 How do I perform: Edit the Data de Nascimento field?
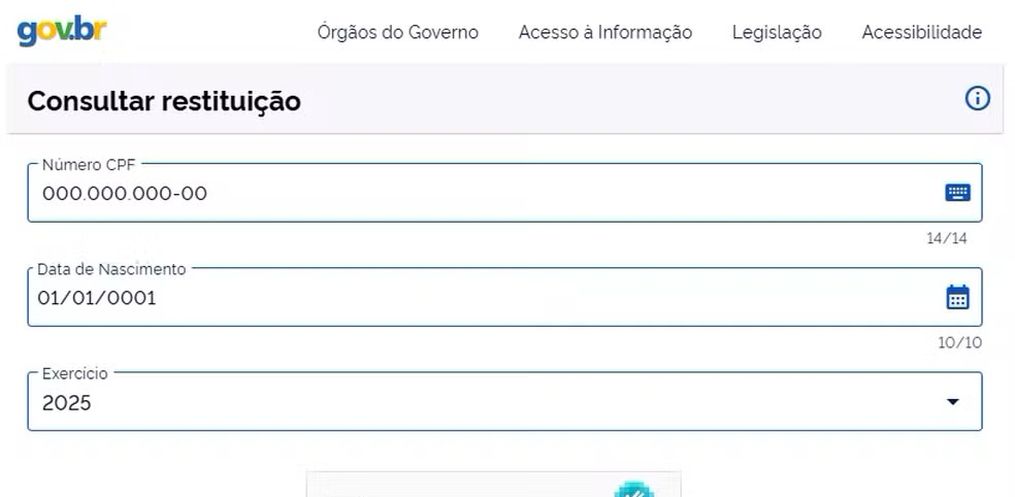click(480, 298)
